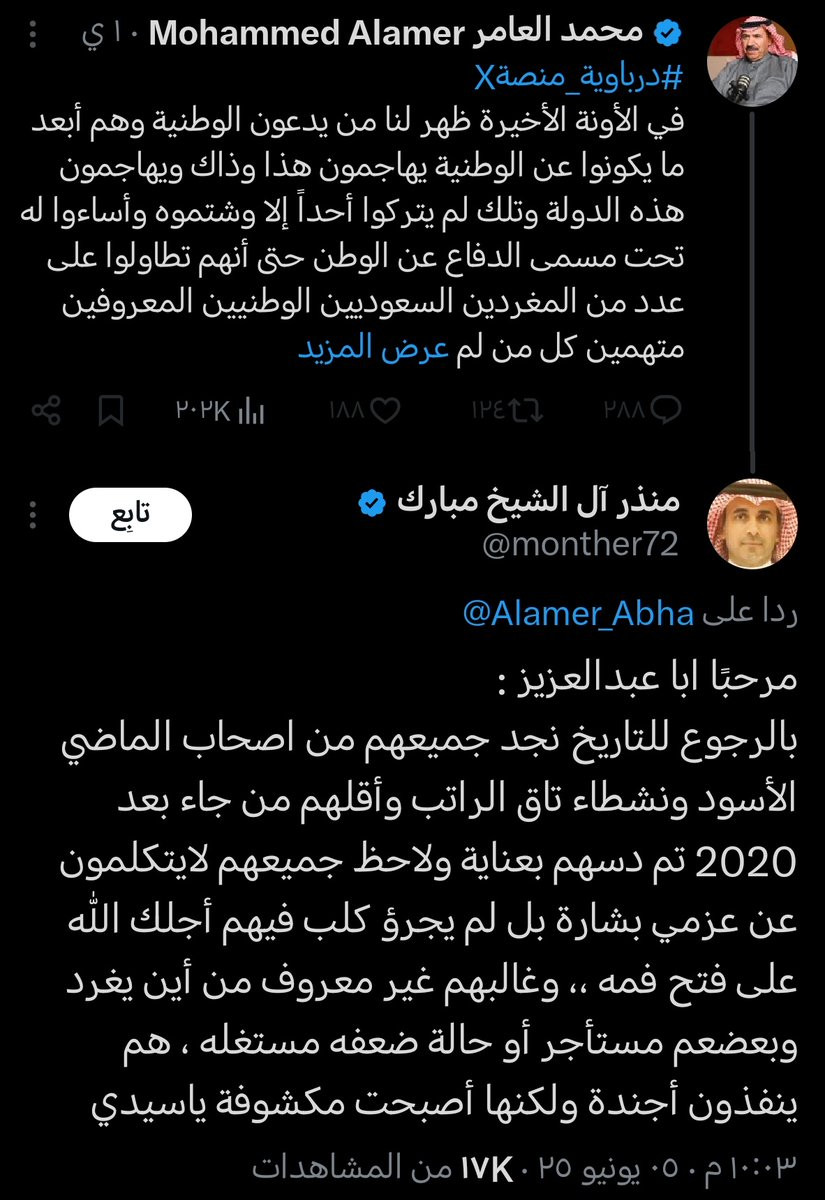
Task: Share Mohammed Alamer's tweet
Action: (46, 409)
